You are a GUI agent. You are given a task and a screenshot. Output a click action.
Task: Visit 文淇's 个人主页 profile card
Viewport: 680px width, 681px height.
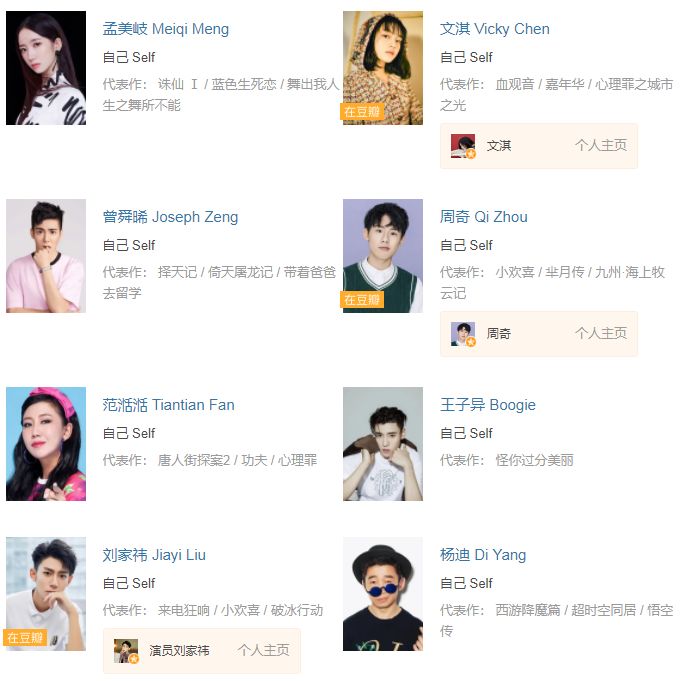(539, 145)
